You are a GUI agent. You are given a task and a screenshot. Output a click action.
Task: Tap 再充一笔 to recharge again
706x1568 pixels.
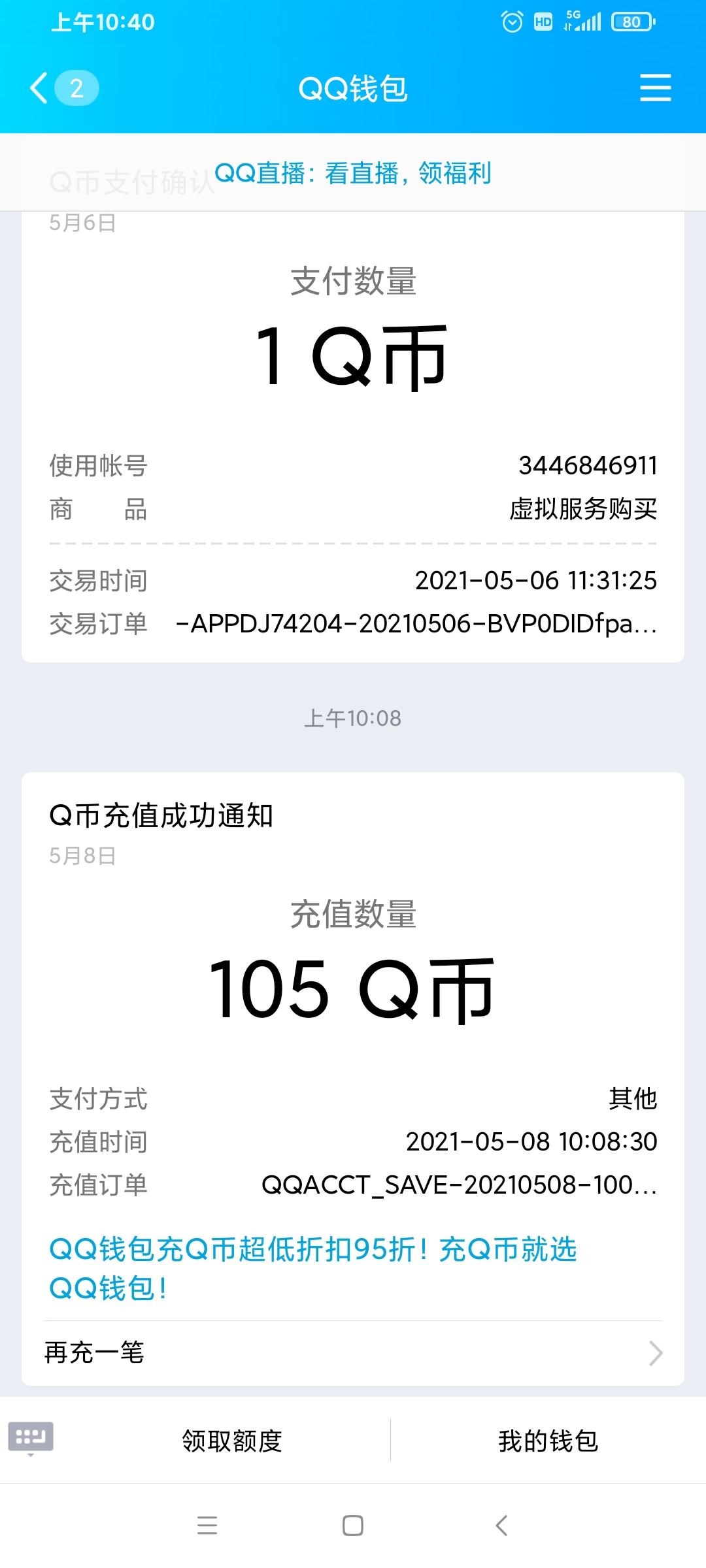point(353,1352)
